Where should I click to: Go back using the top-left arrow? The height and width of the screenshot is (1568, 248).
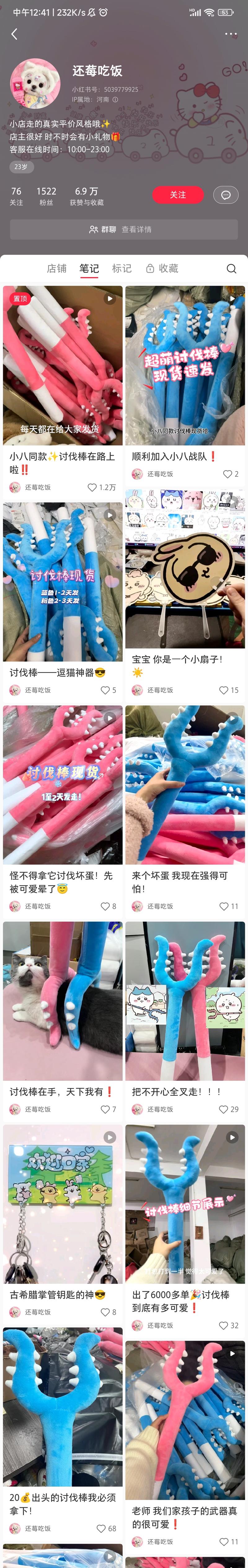14,34
